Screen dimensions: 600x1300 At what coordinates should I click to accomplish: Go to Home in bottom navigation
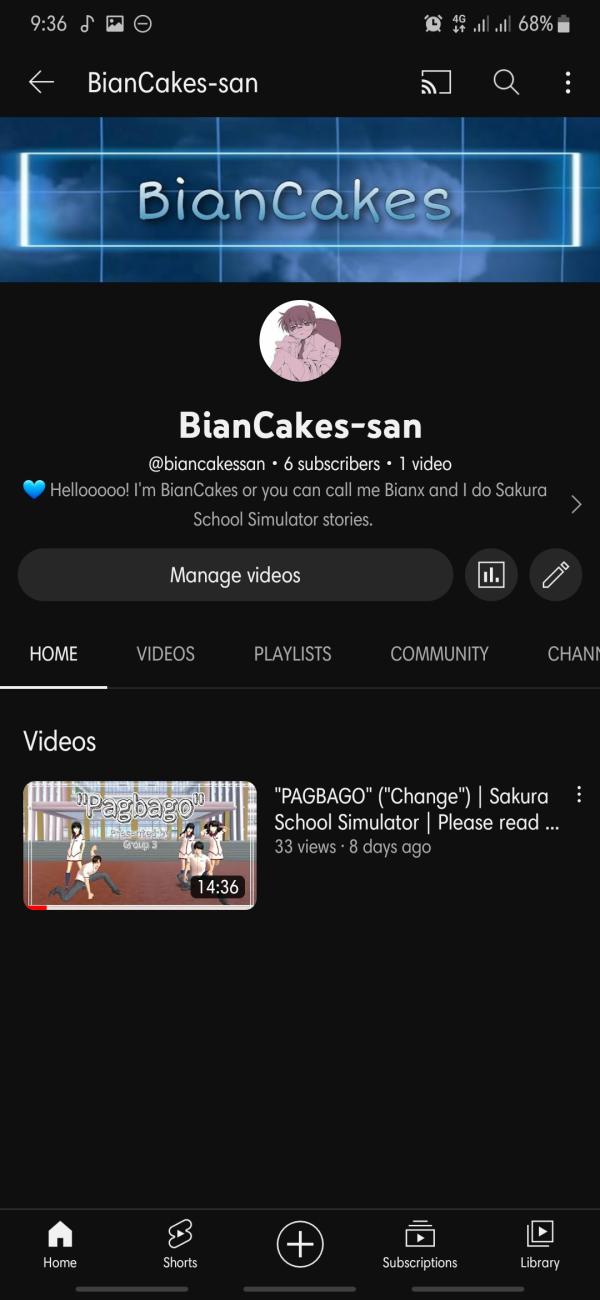coord(60,1245)
